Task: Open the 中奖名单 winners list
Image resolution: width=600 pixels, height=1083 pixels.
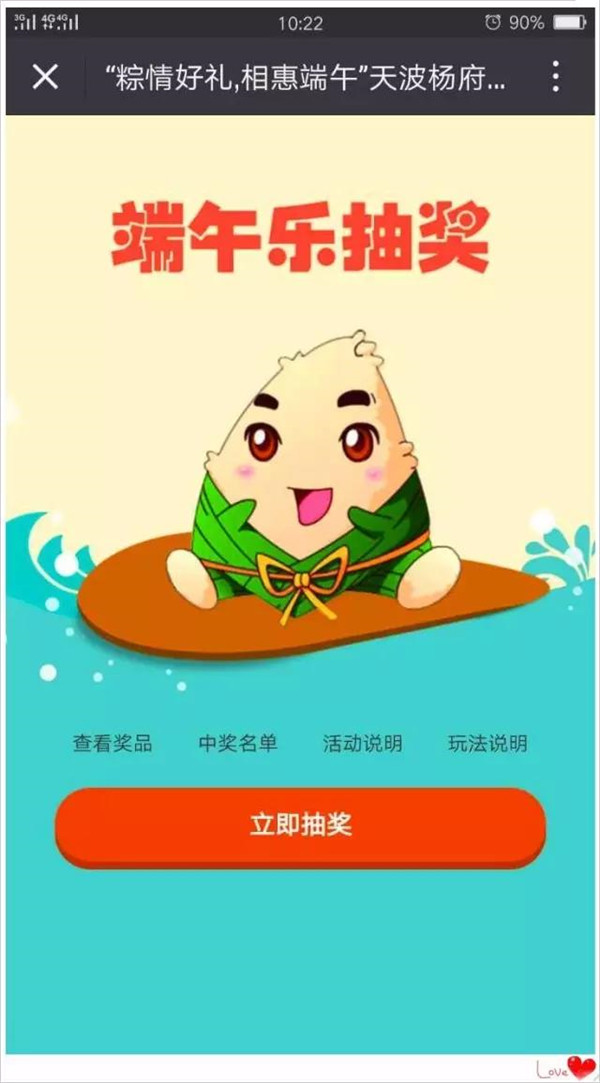Action: point(237,743)
